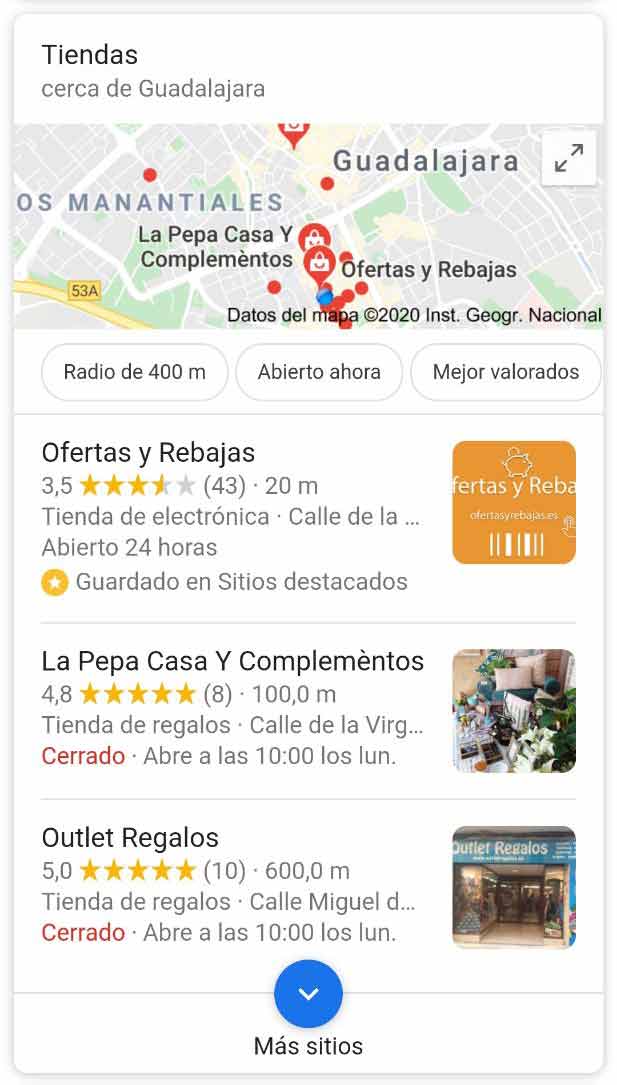Viewport: 617px width, 1085px height.
Task: Expand the map to full screen
Action: point(568,158)
